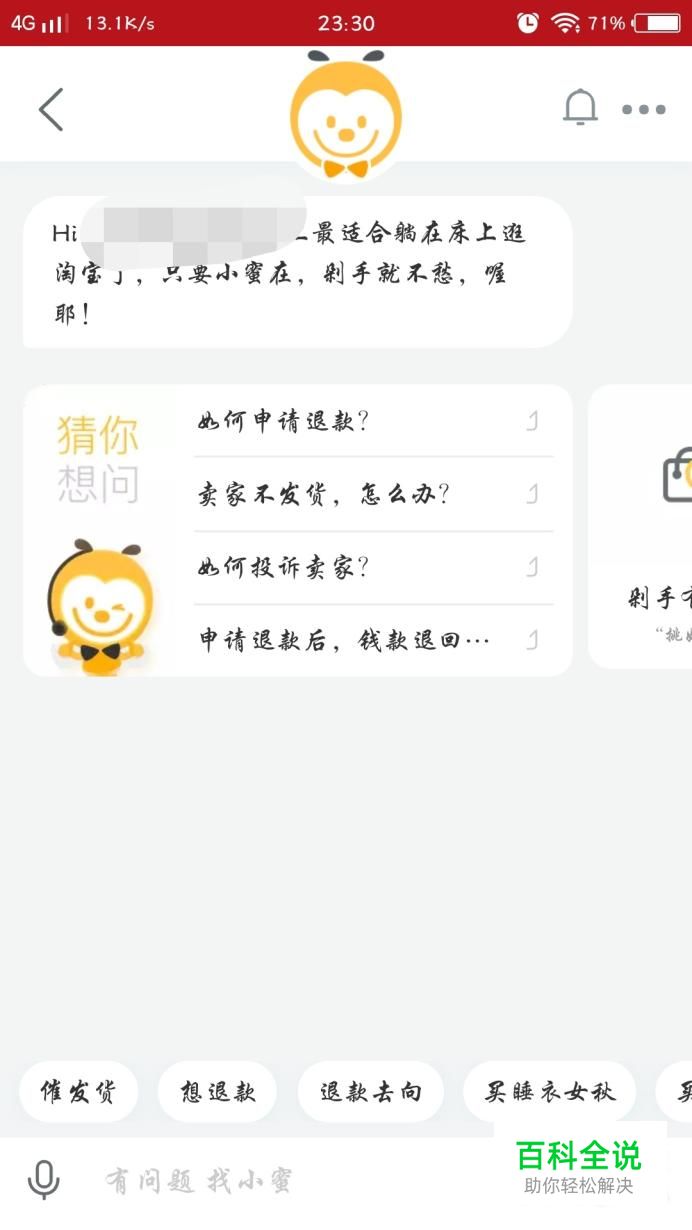Tap the 催发货 quick chip
Viewport: 692px width, 1230px height.
tap(78, 1092)
